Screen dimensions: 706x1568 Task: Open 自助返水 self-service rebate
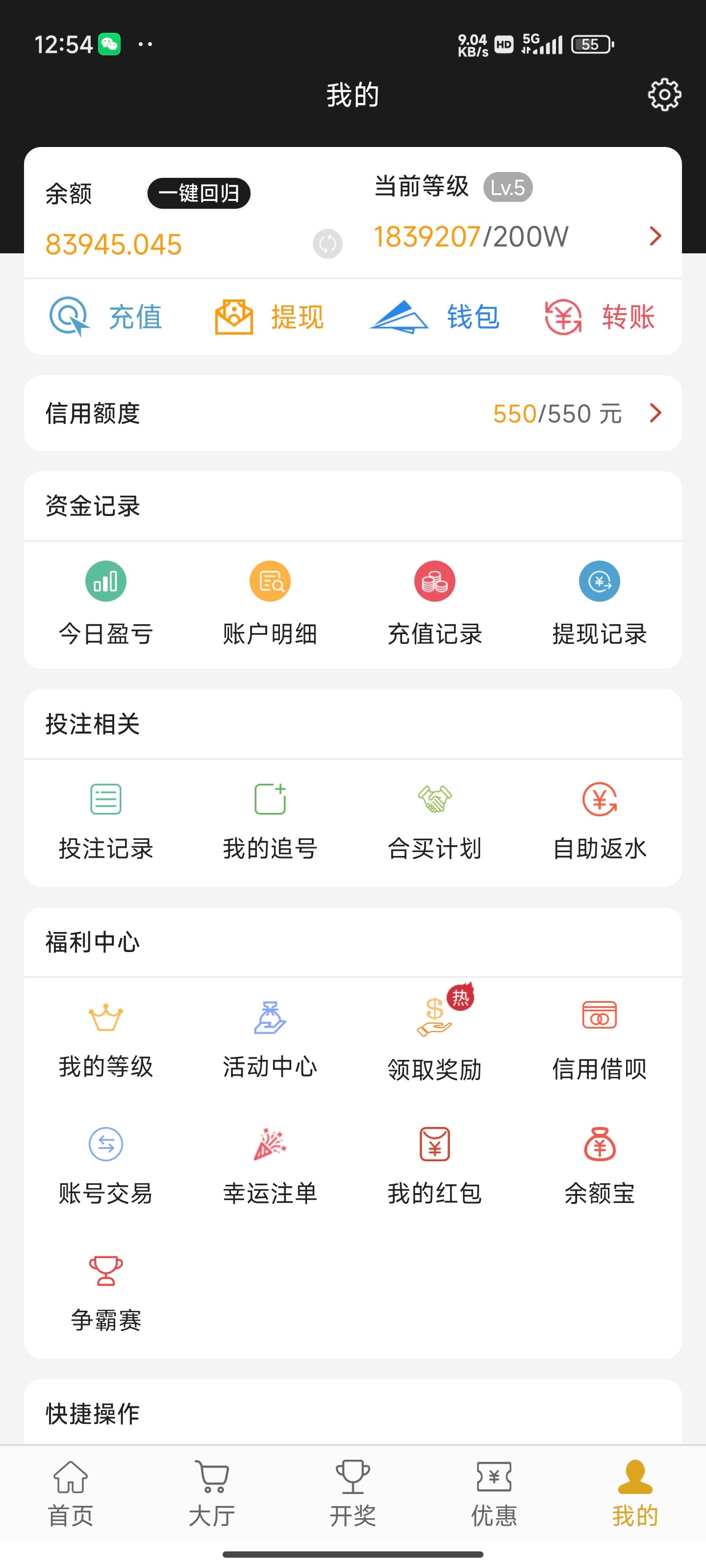(600, 821)
